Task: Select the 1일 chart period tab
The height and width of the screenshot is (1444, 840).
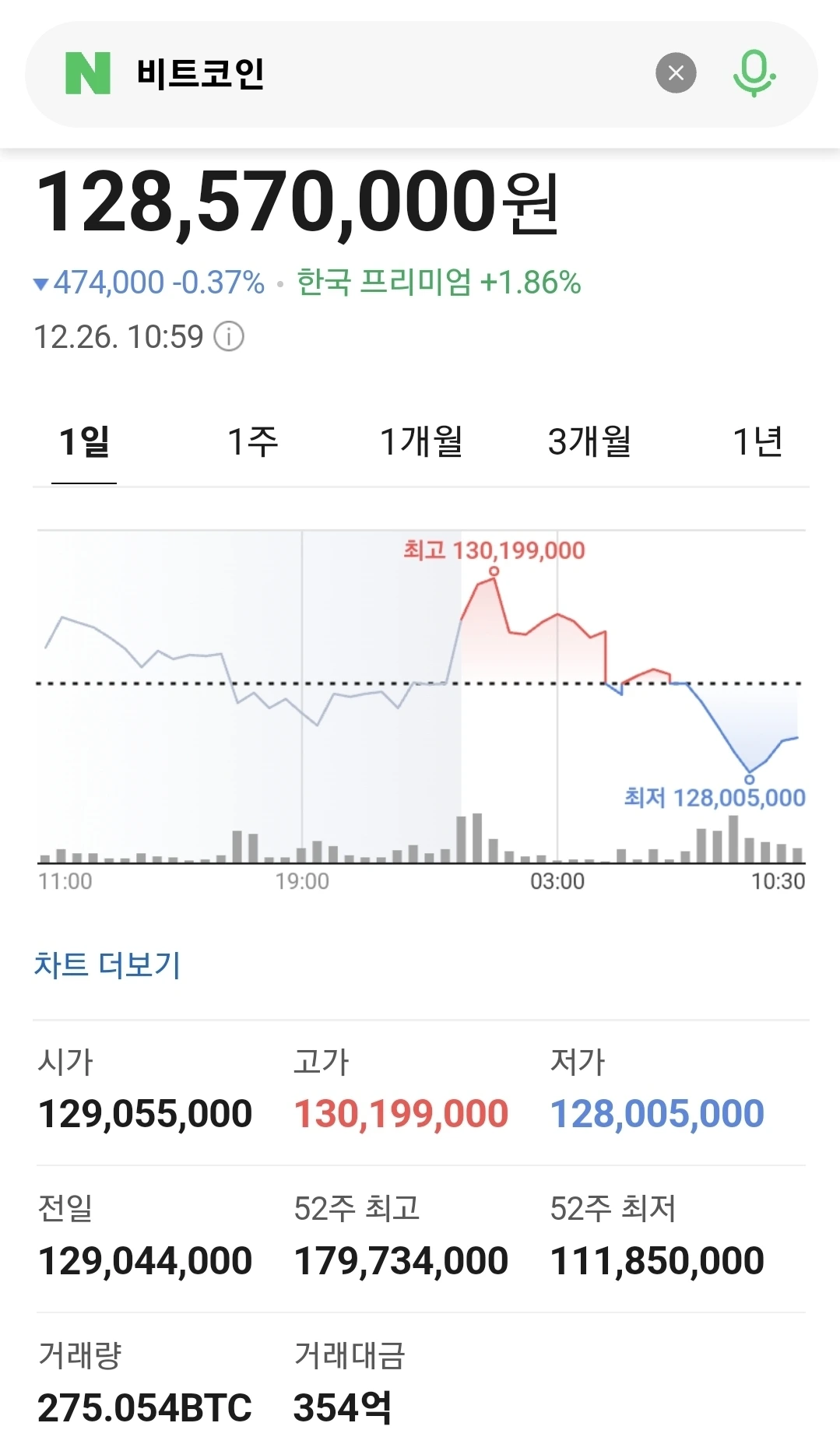Action: point(84,442)
